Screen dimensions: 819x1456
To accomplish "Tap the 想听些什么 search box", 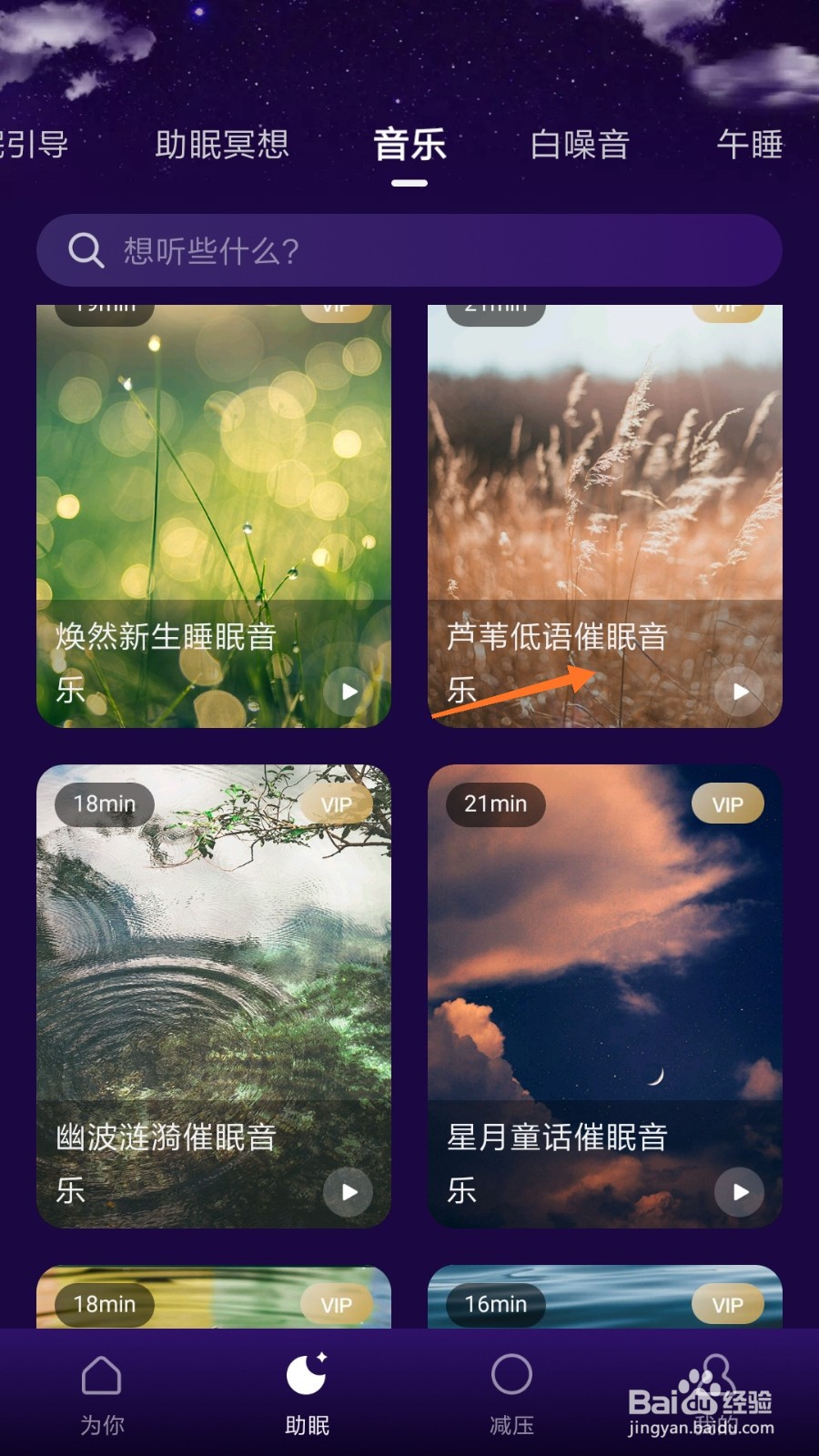I will [x=409, y=250].
